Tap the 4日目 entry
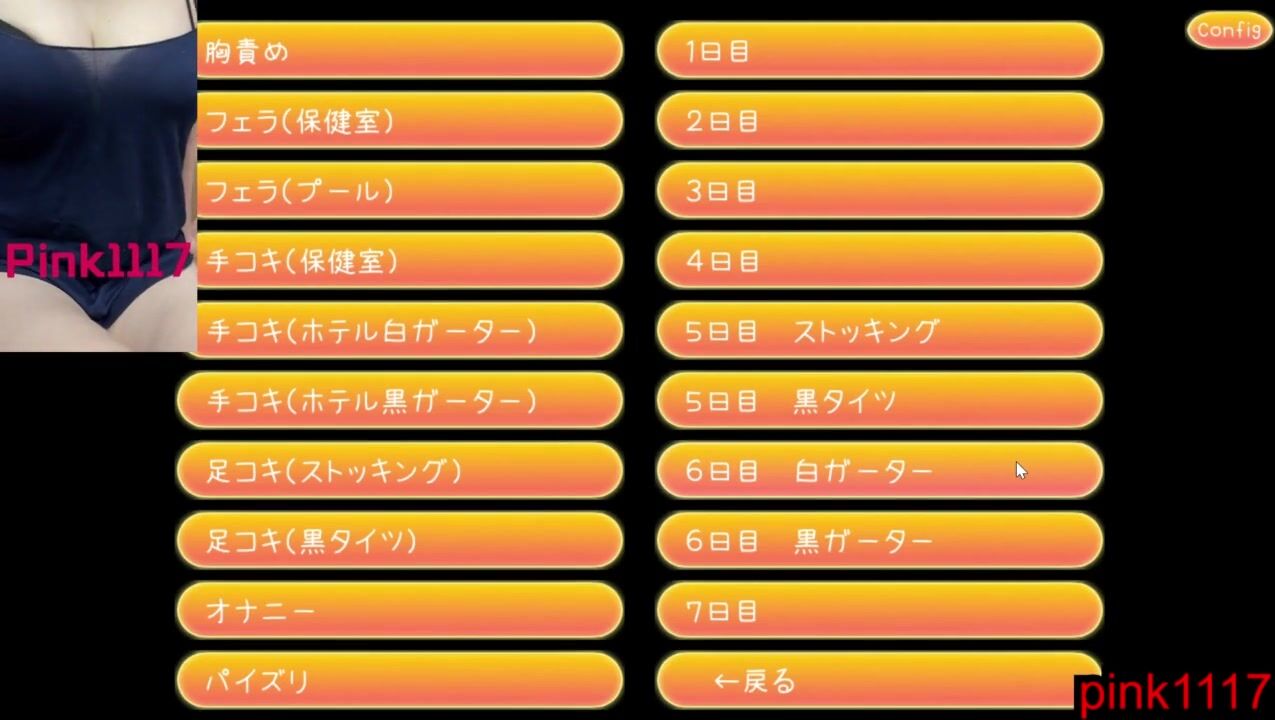The height and width of the screenshot is (720, 1275). (879, 261)
